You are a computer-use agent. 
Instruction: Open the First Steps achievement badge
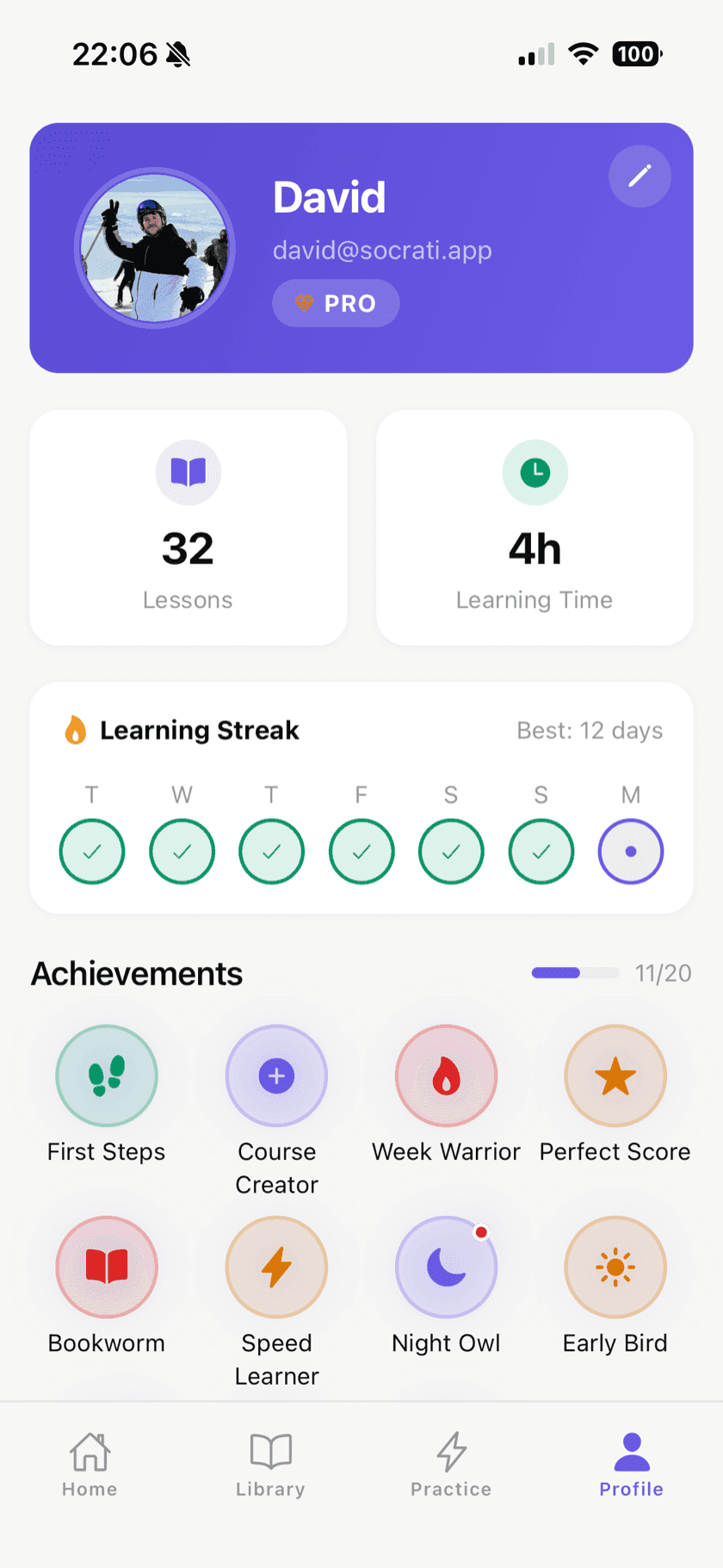[106, 1075]
